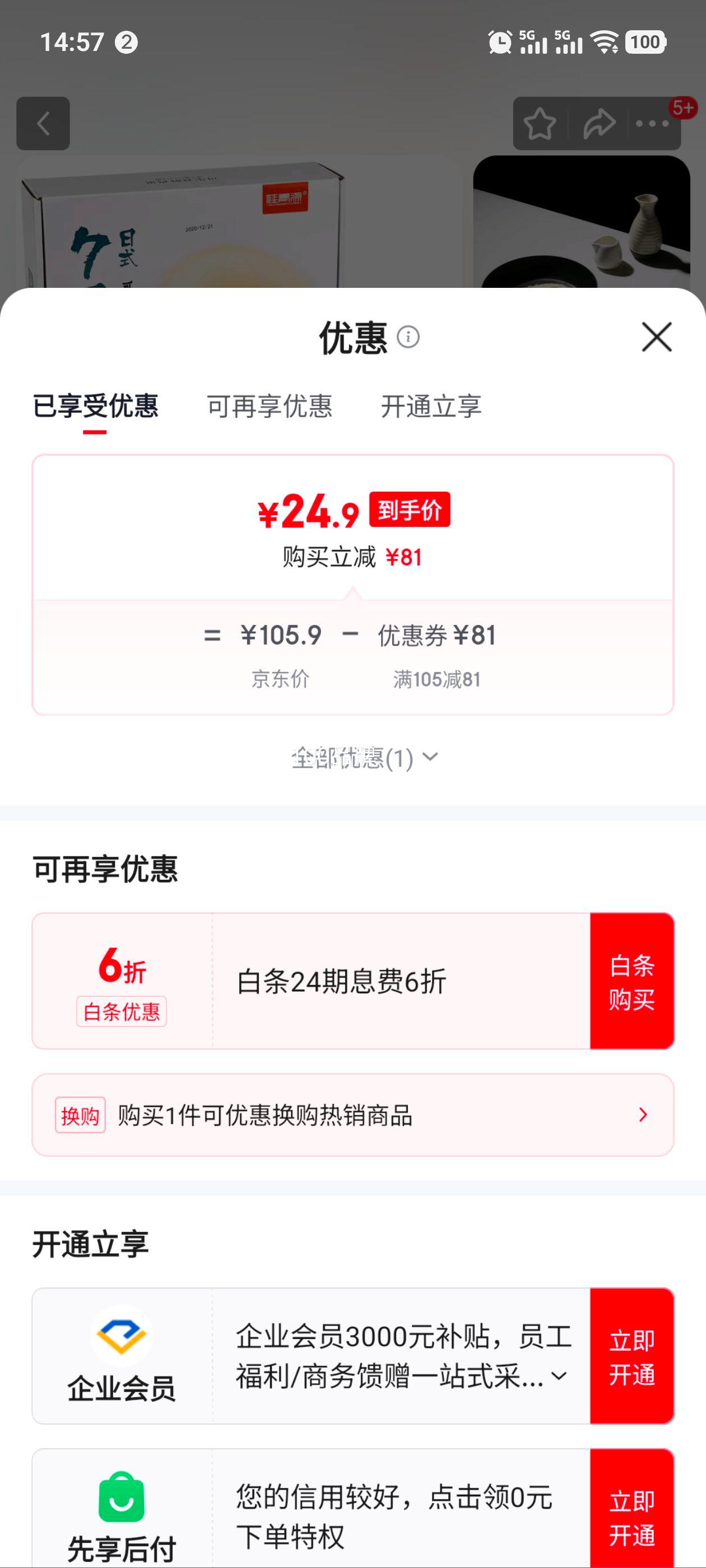The height and width of the screenshot is (1568, 706).
Task: Tap the star to favorite the product
Action: (x=539, y=124)
